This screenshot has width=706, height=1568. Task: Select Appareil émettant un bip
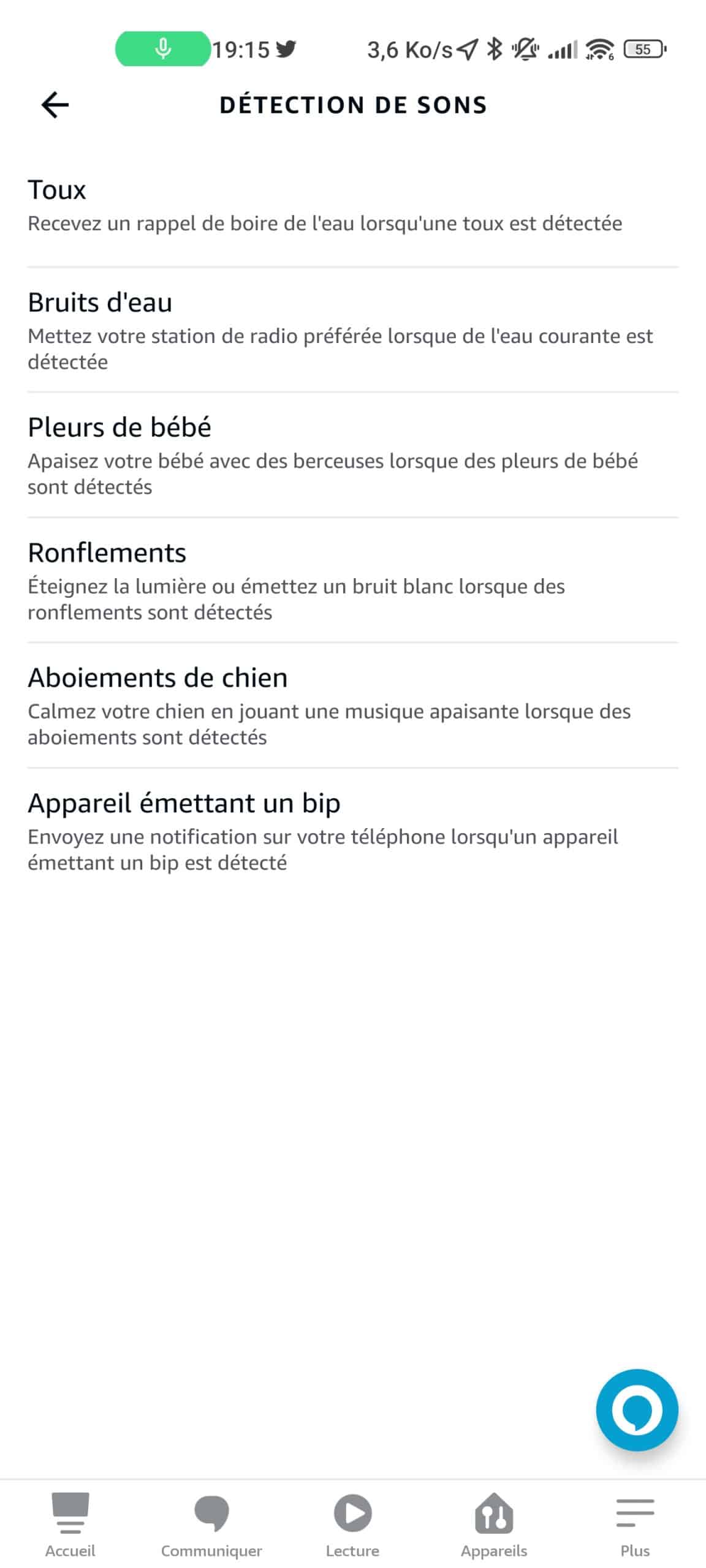[353, 831]
